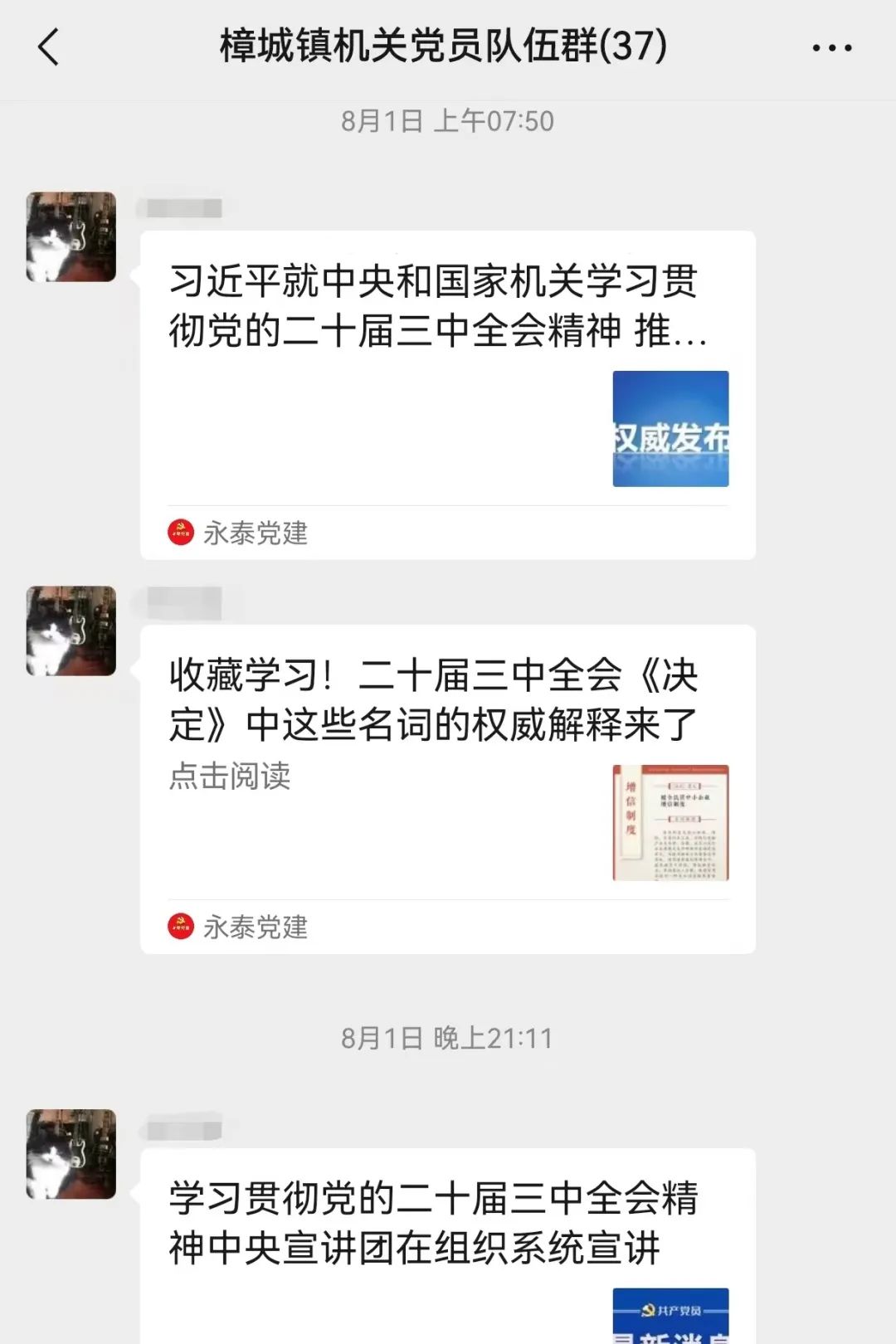Tap sender avatar beside 中央宣讲团 article

[71, 1154]
